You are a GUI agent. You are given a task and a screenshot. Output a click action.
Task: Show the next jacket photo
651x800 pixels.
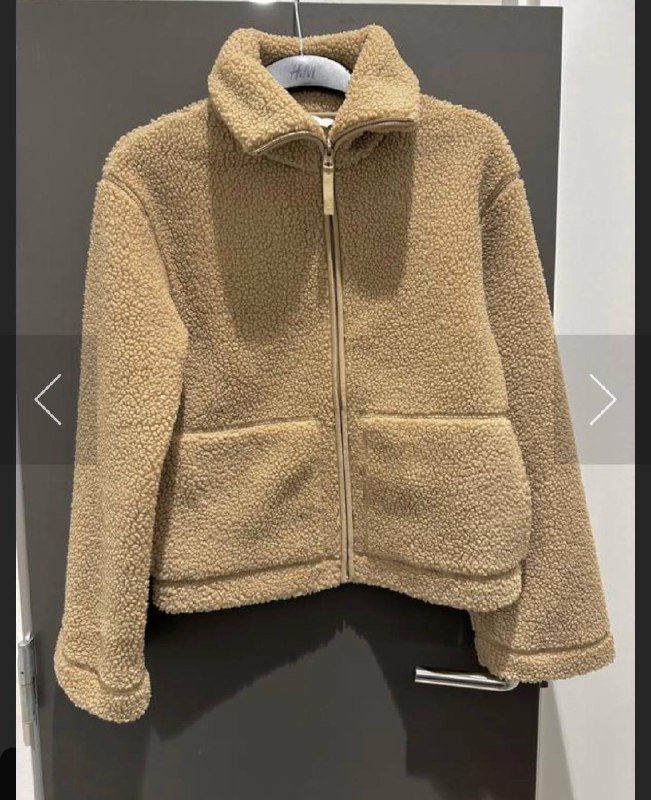[x=602, y=399]
